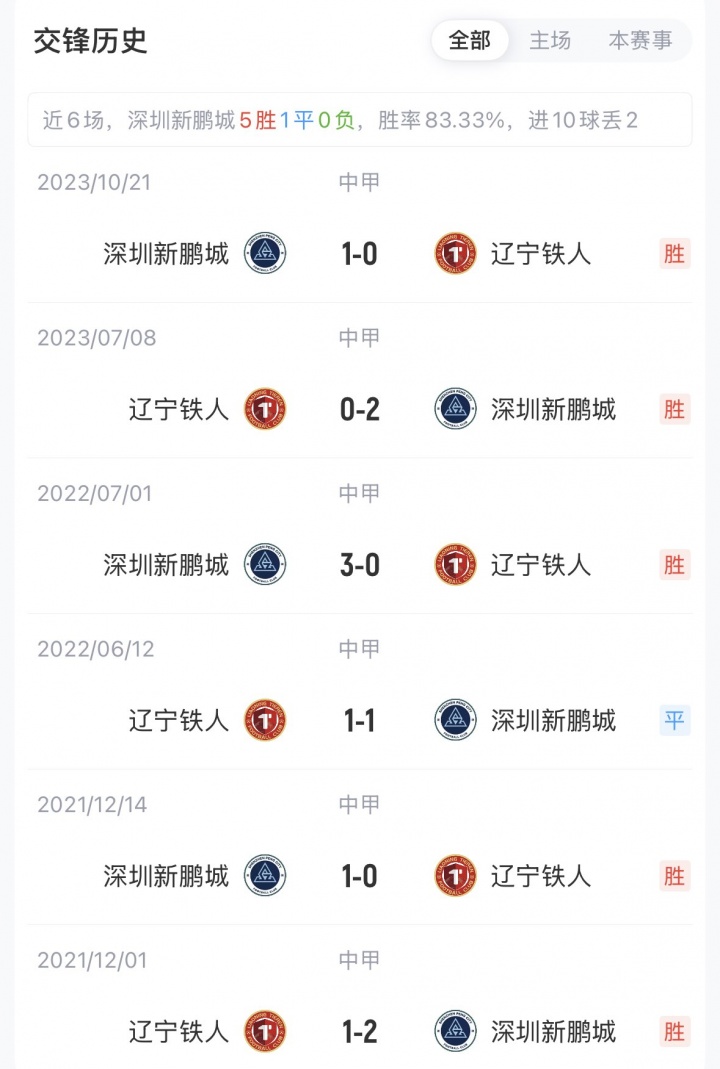Select the 辽宁铁人 logo in the 2021/12/01 row
720x1069 pixels.
tap(265, 1031)
